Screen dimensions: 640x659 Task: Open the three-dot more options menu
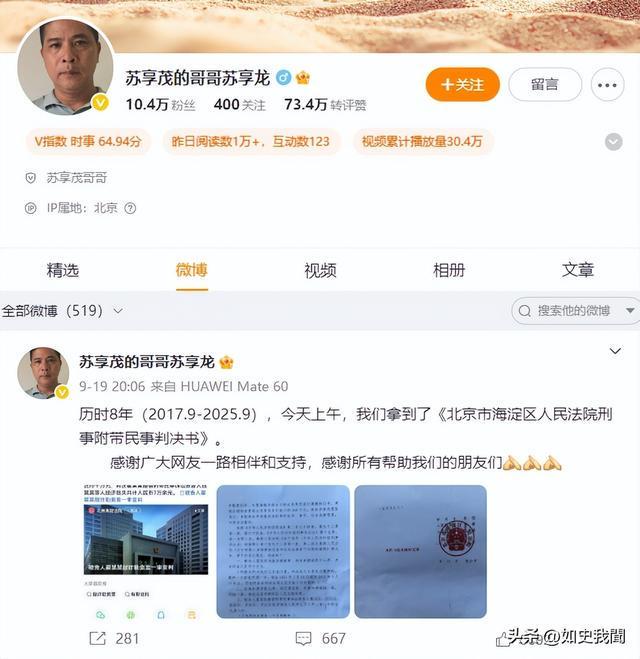tap(608, 85)
